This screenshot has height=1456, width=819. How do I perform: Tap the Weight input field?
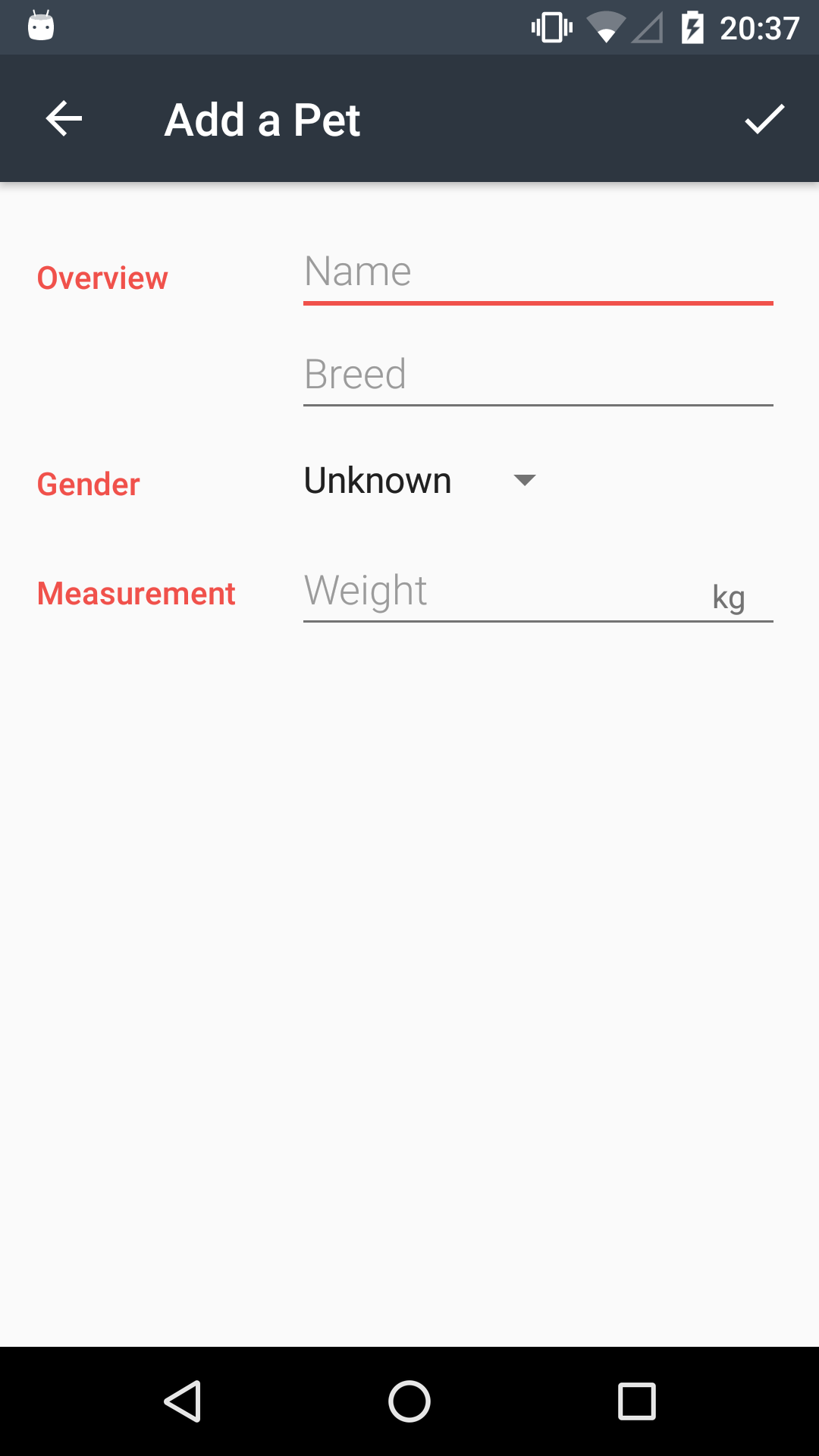click(x=500, y=591)
